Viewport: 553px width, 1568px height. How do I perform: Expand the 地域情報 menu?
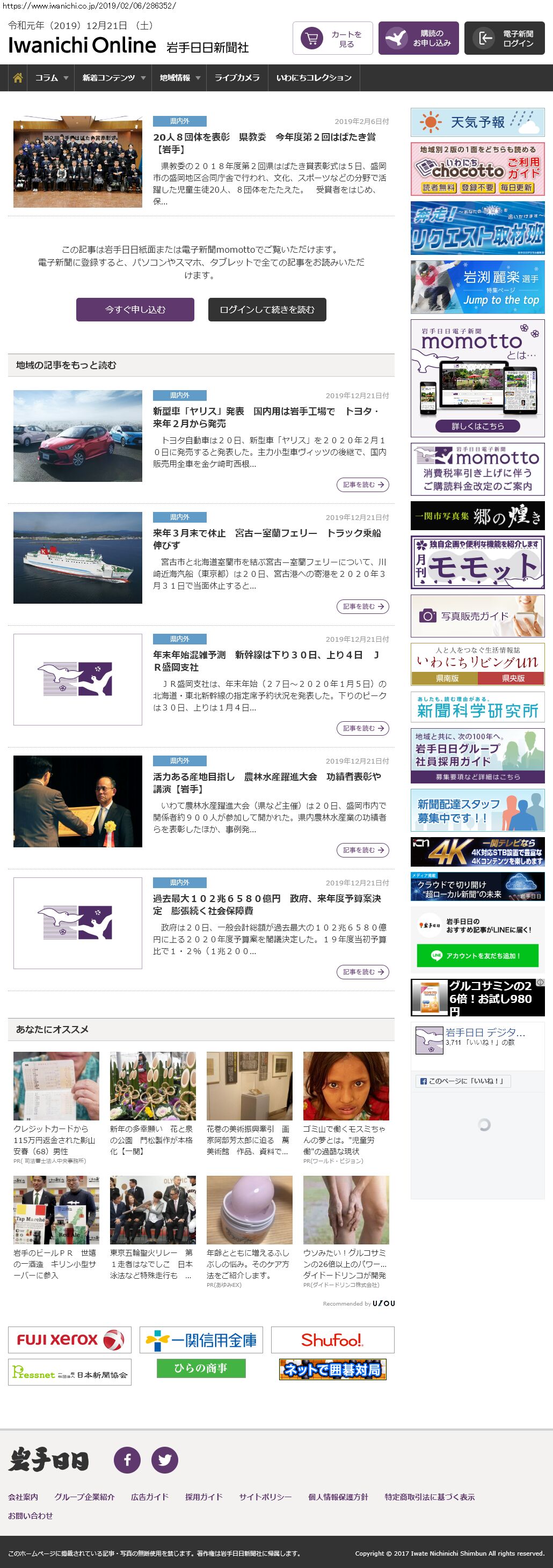179,78
